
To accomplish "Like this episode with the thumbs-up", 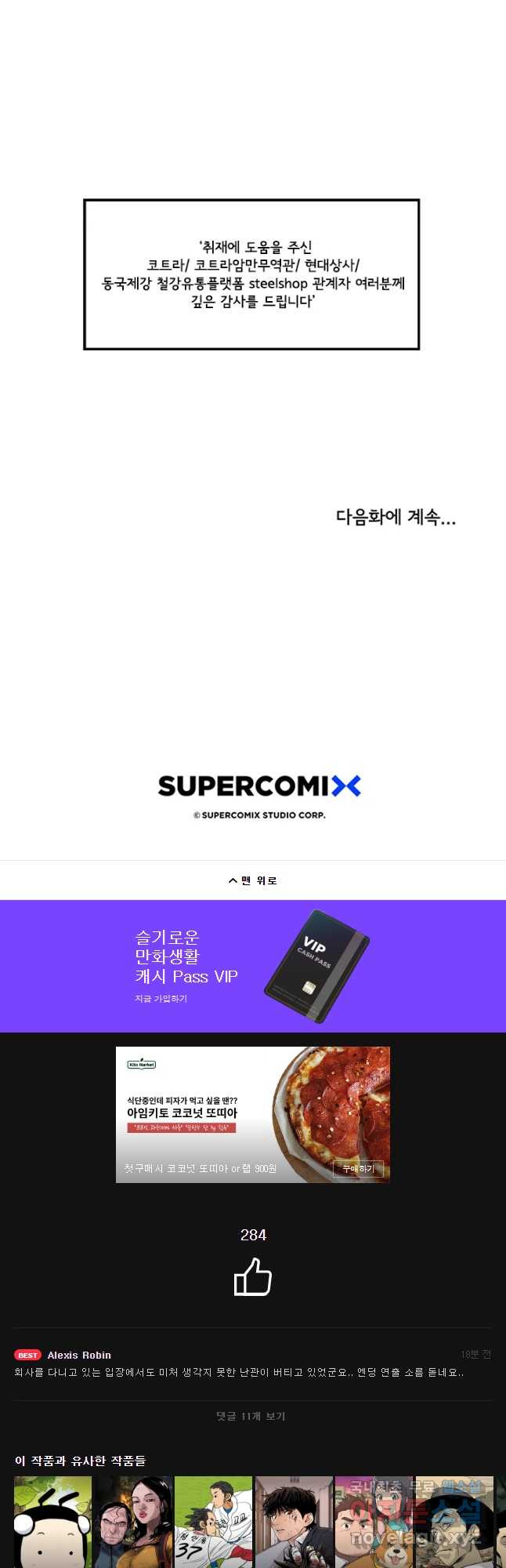I will (x=252, y=1277).
